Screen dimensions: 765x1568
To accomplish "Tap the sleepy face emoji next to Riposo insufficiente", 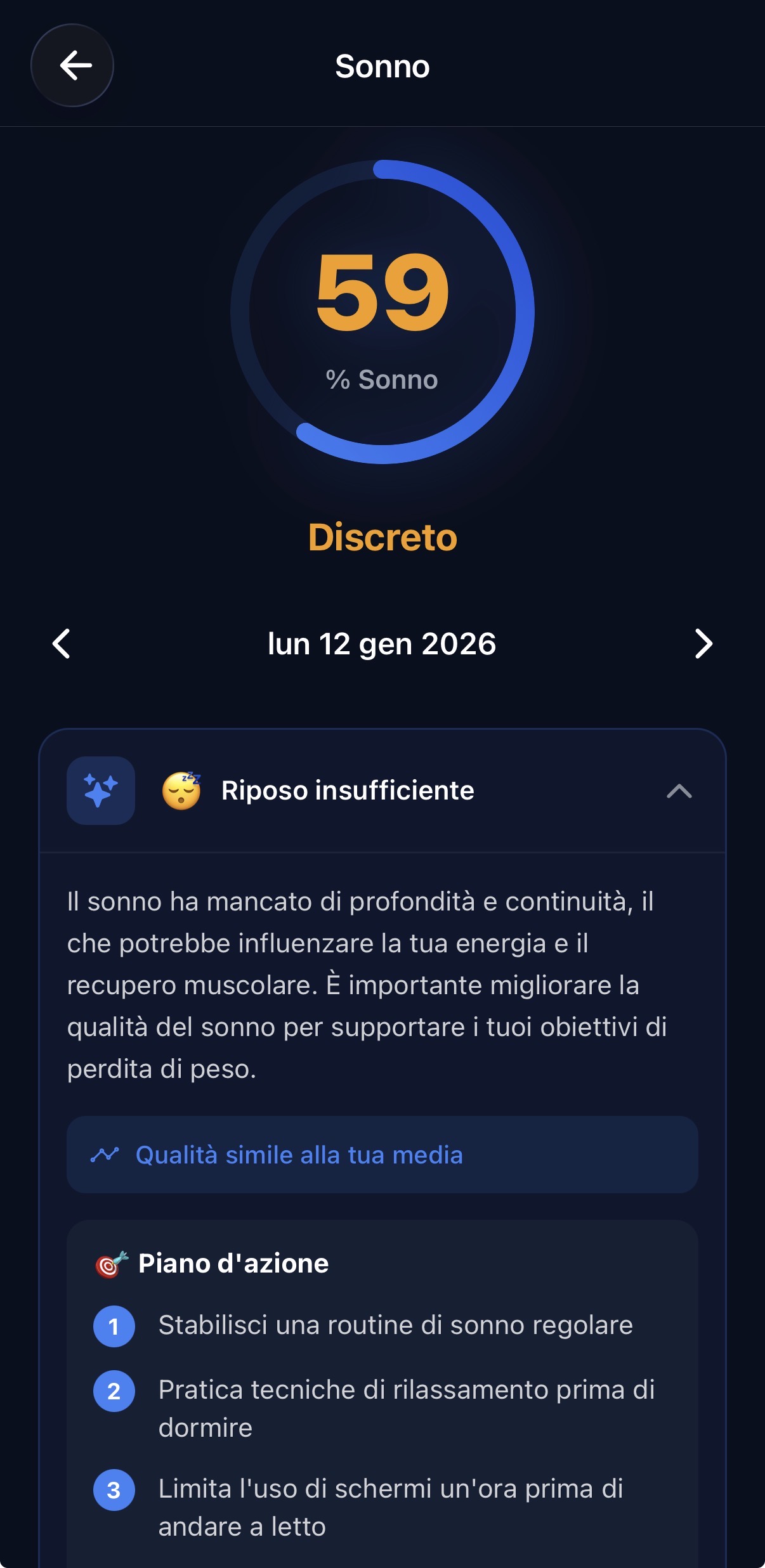I will [181, 790].
